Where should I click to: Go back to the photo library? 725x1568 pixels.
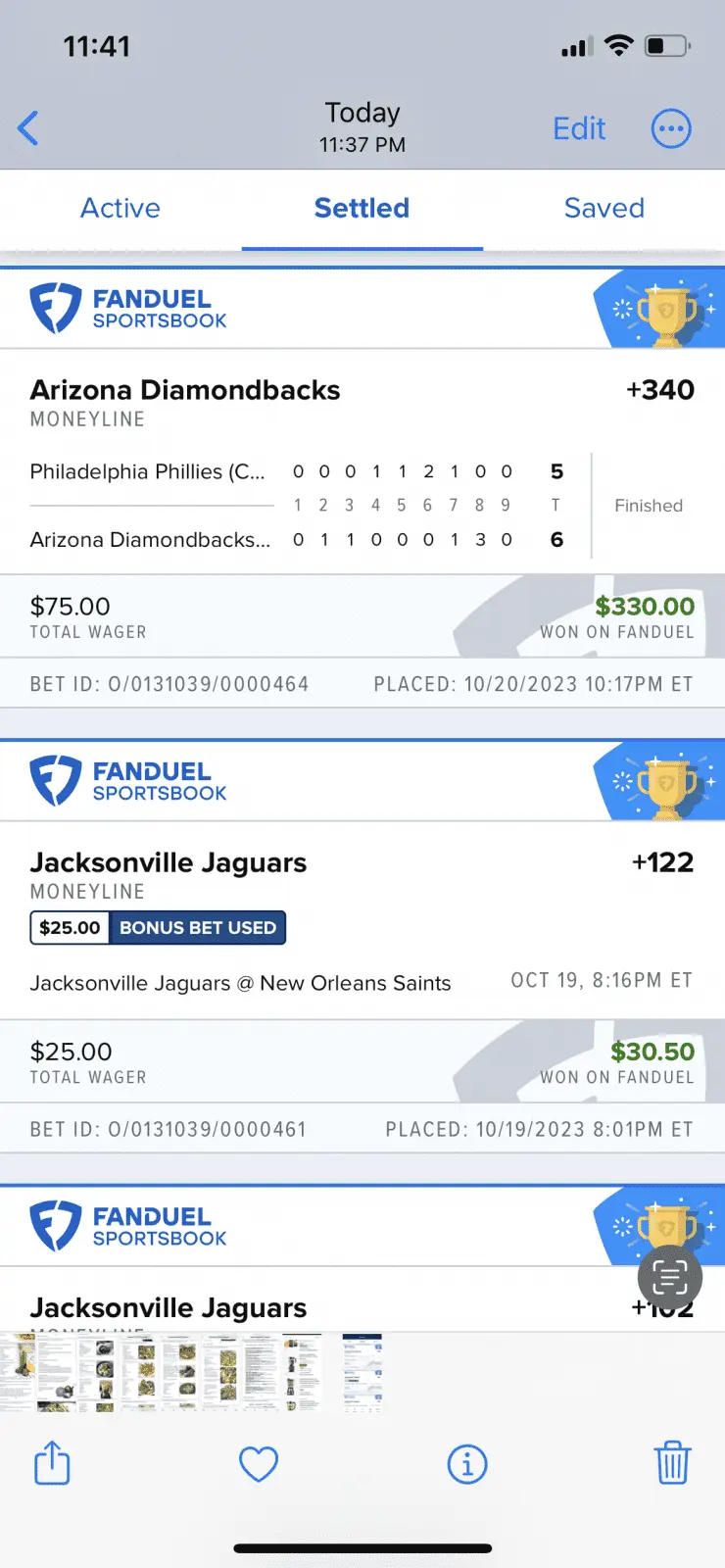[28, 128]
